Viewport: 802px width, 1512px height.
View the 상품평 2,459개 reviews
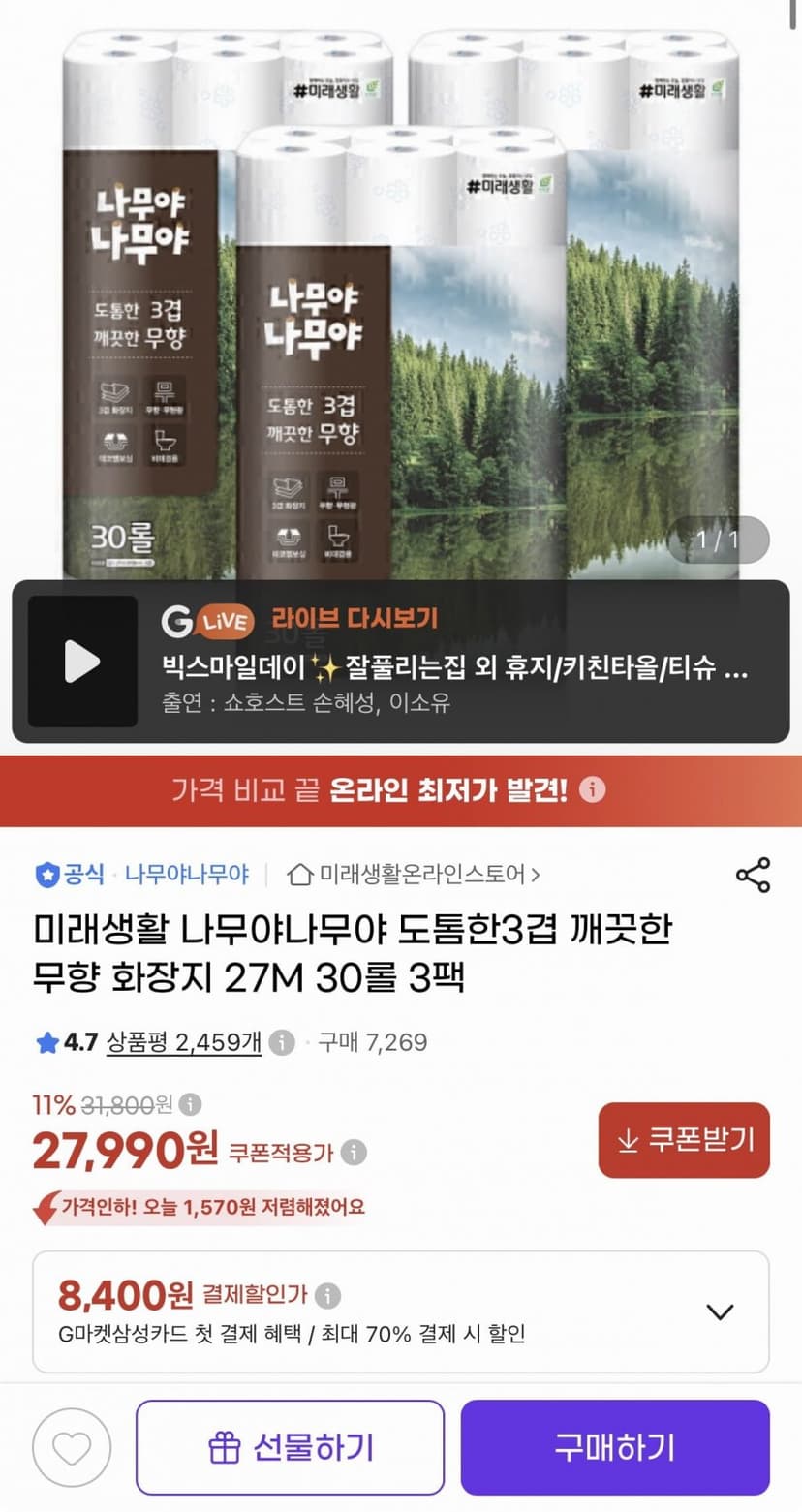pyautogui.click(x=184, y=1042)
